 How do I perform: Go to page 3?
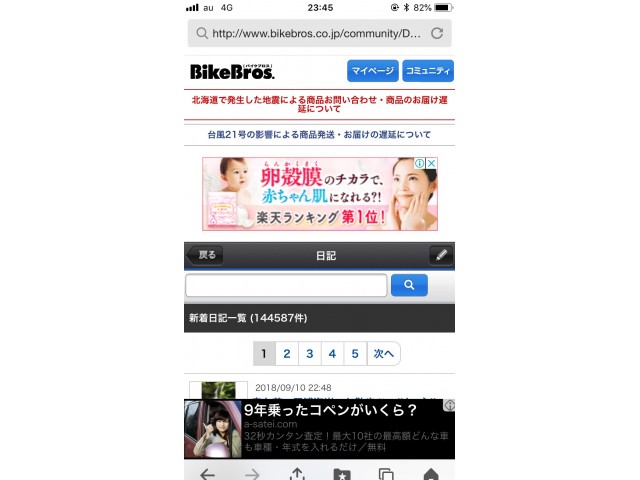[310, 354]
